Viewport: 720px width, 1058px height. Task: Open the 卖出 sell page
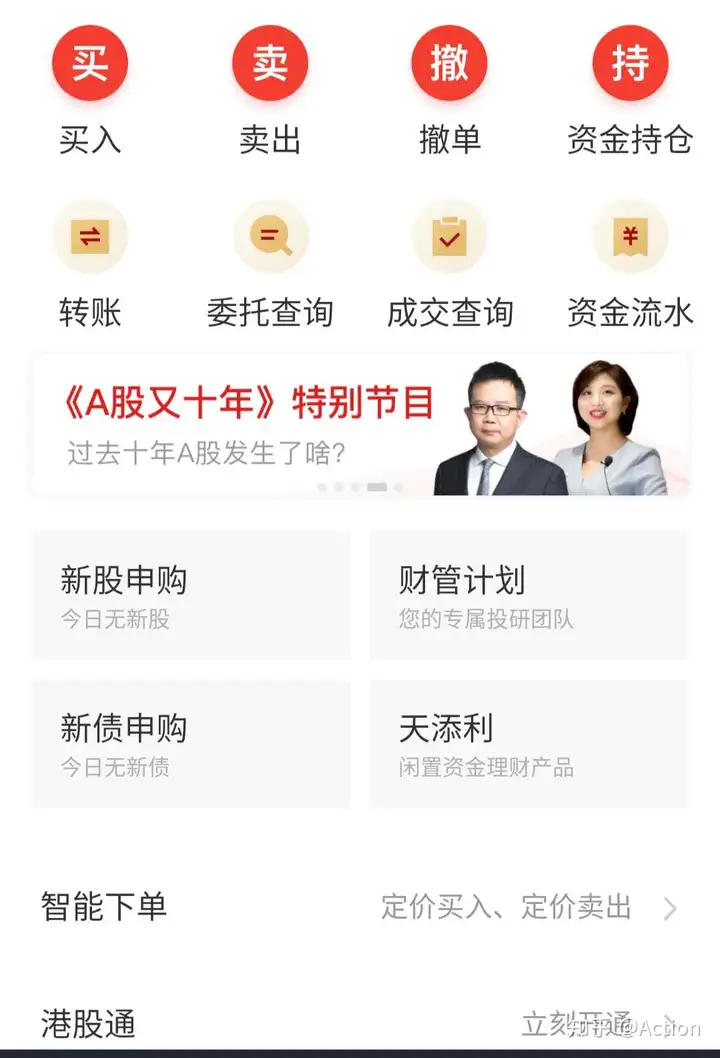(270, 65)
